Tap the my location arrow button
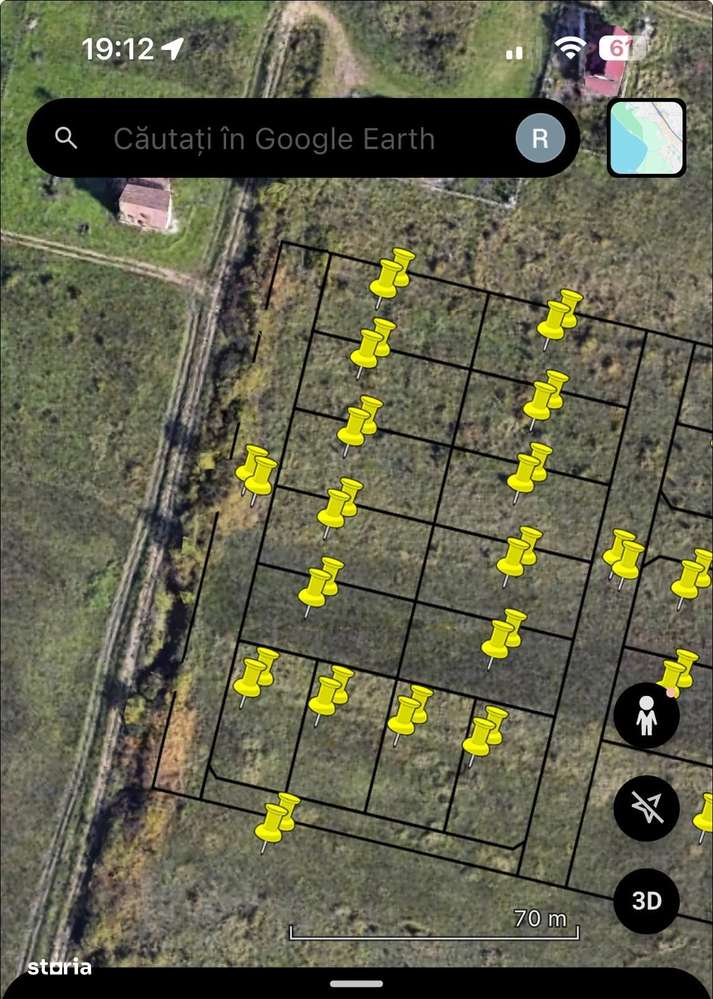The height and width of the screenshot is (999, 713). (x=646, y=808)
